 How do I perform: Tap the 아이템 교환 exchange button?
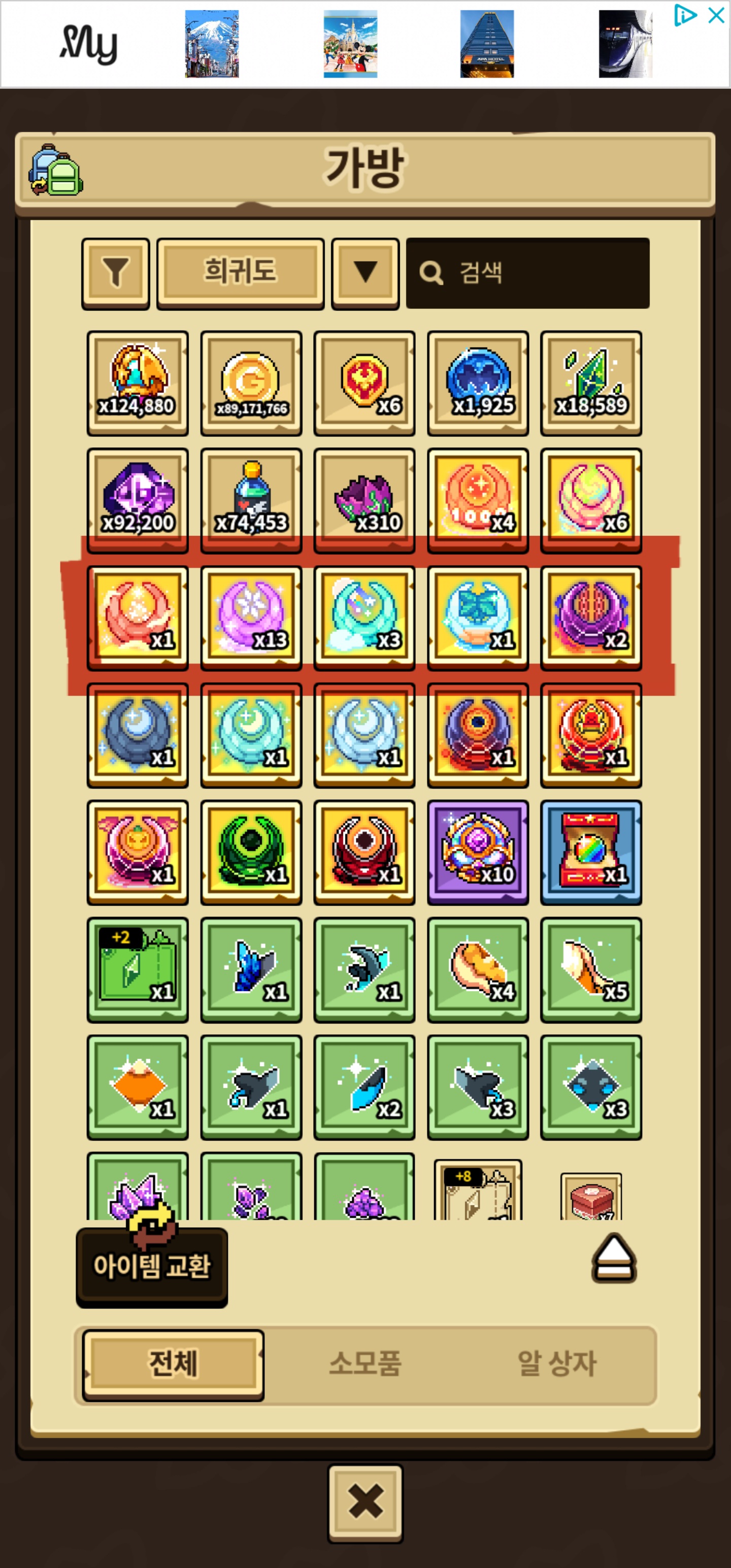pos(152,1266)
